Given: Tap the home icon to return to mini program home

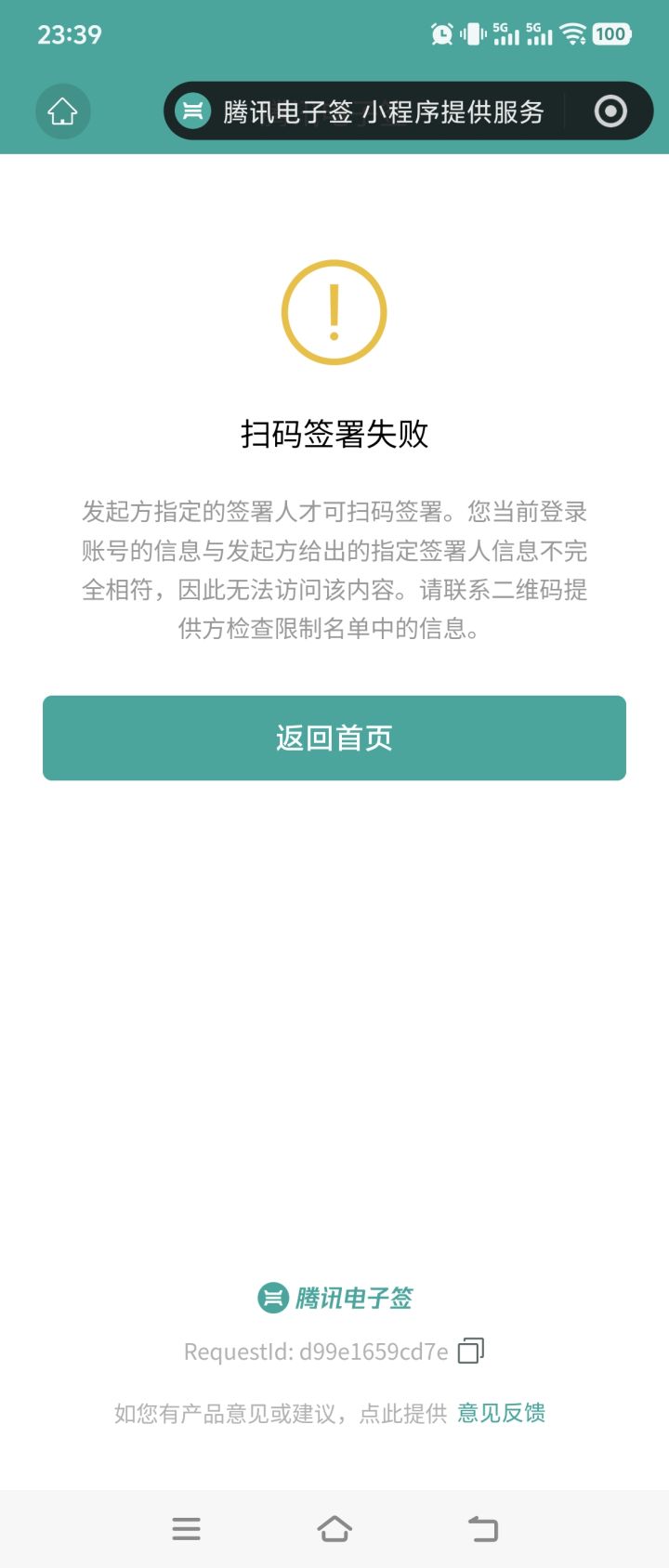Looking at the screenshot, I should [62, 111].
